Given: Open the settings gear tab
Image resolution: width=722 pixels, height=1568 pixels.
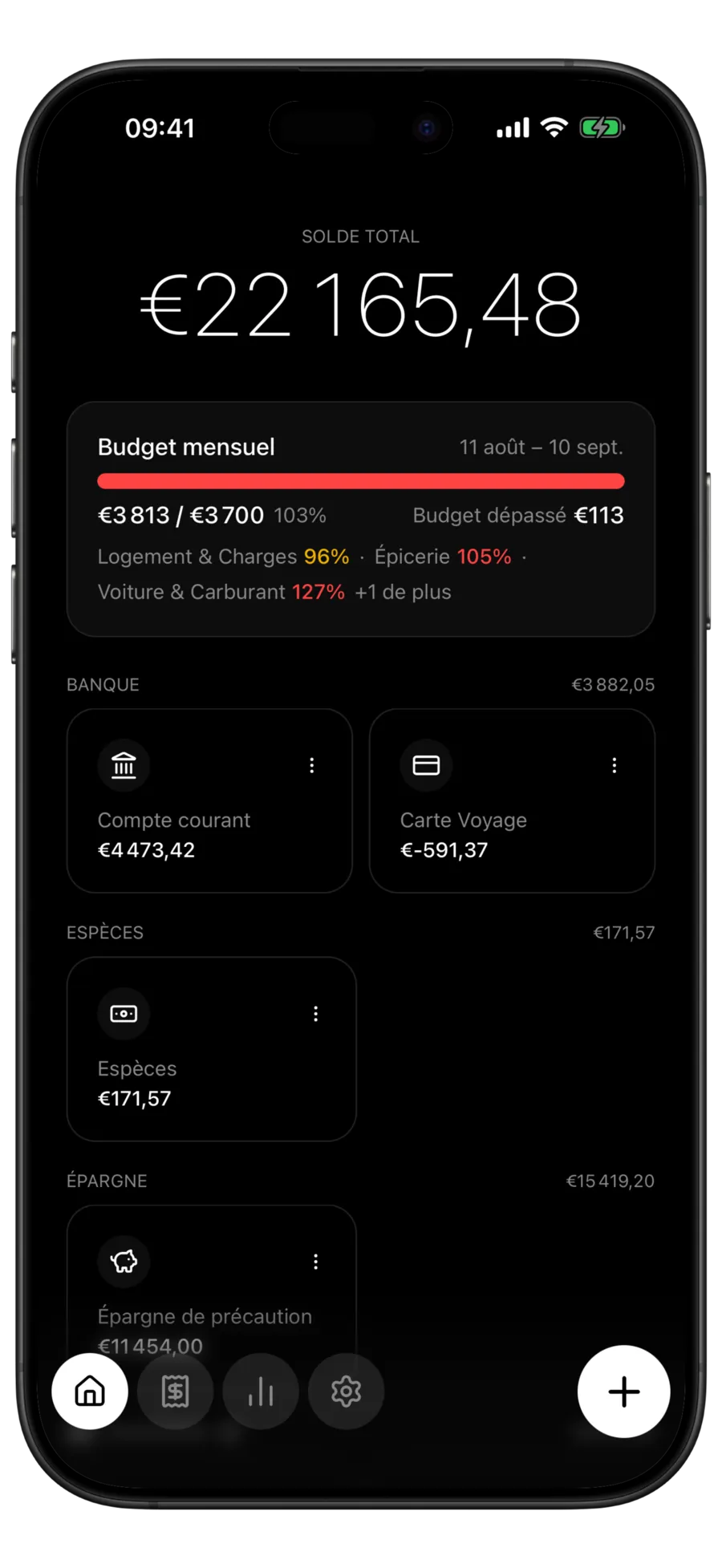Looking at the screenshot, I should tap(346, 1392).
